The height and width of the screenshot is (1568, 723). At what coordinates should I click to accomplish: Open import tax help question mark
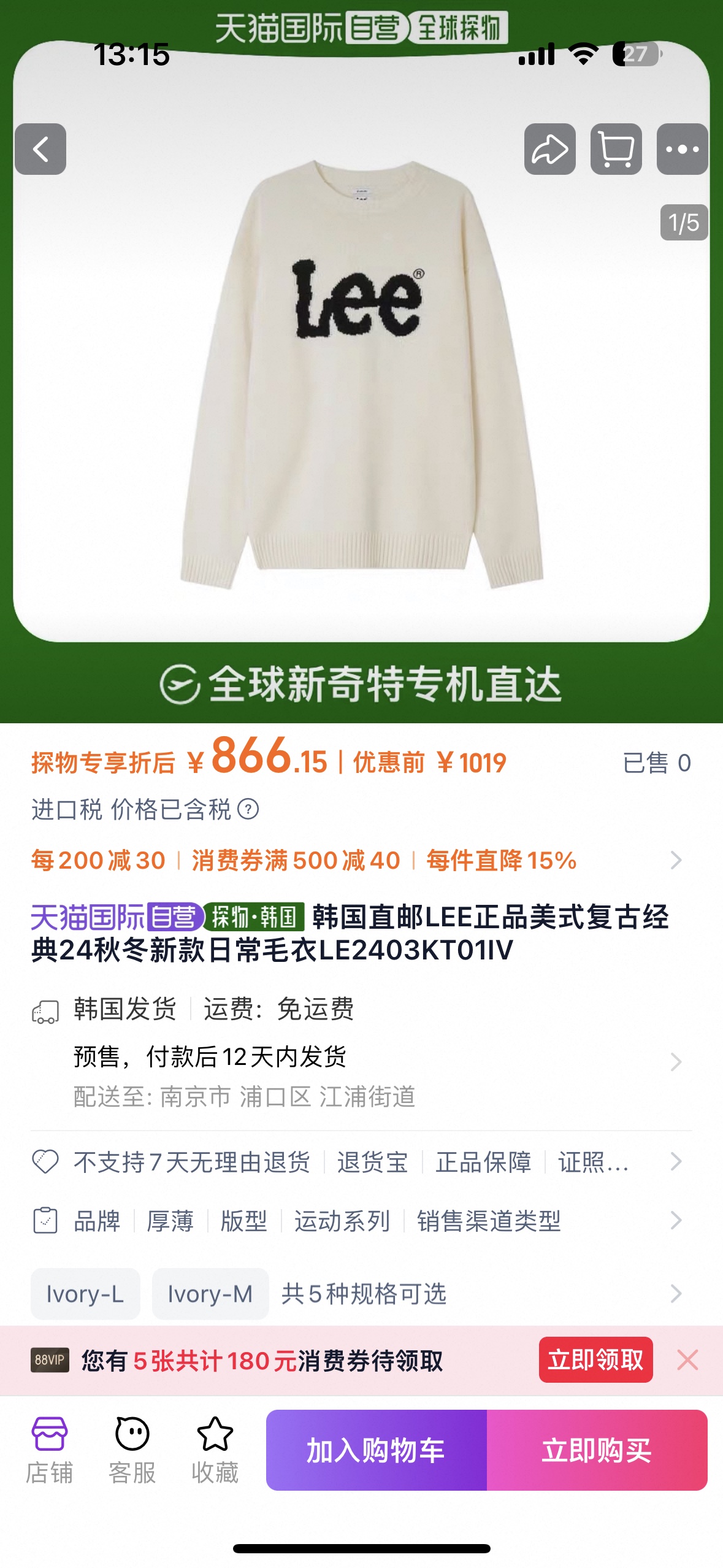pyautogui.click(x=248, y=809)
